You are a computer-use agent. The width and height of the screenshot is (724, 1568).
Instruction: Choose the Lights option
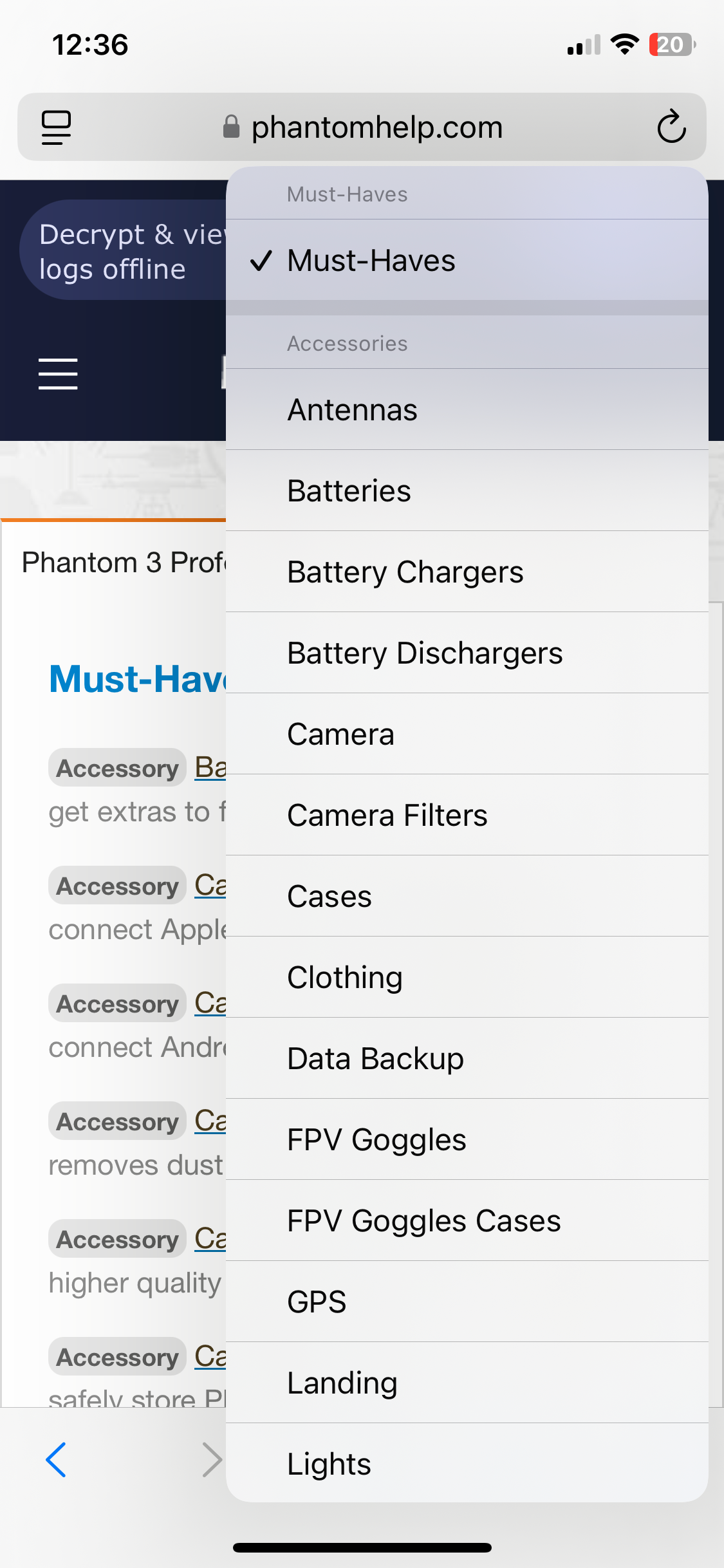coord(467,1463)
